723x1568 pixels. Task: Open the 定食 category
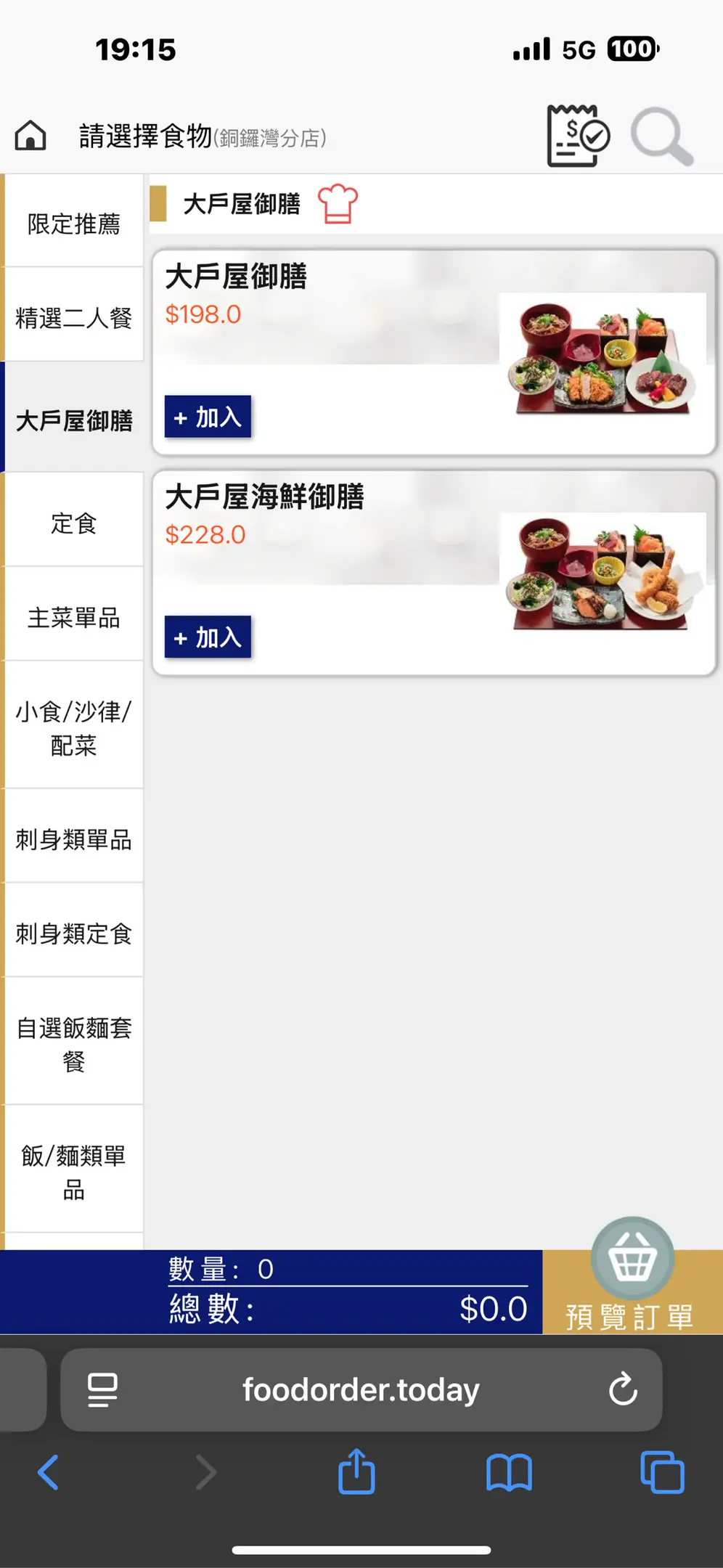coord(73,523)
